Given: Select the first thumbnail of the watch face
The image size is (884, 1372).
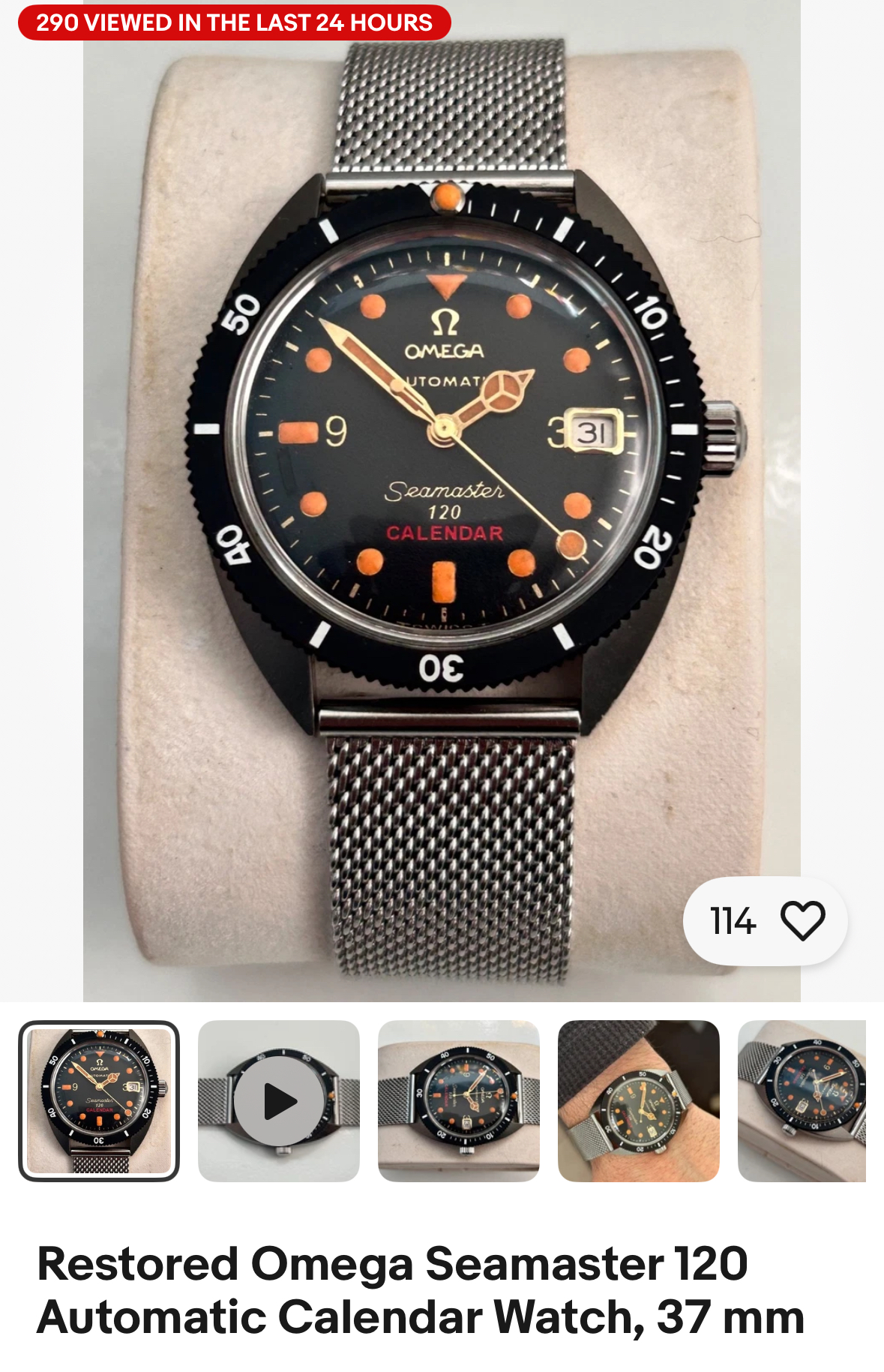Looking at the screenshot, I should (99, 1100).
